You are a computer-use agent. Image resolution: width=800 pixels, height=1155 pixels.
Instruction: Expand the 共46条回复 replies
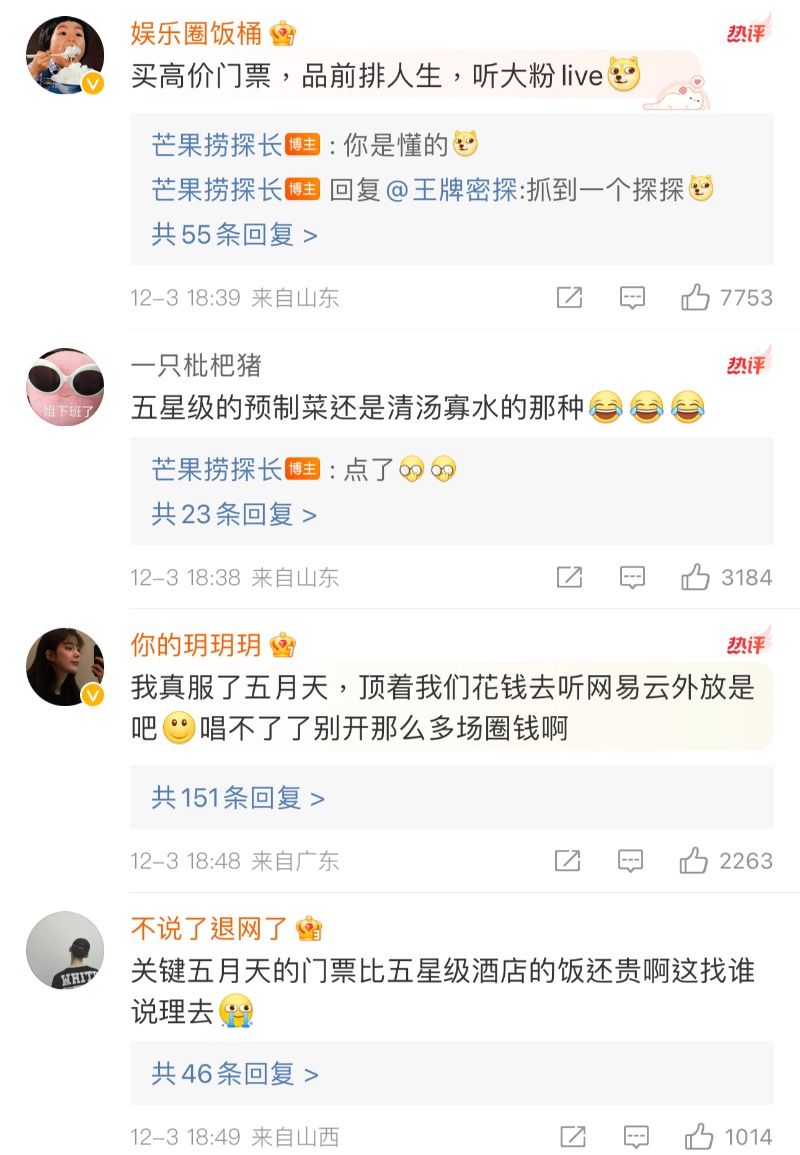coord(234,1074)
